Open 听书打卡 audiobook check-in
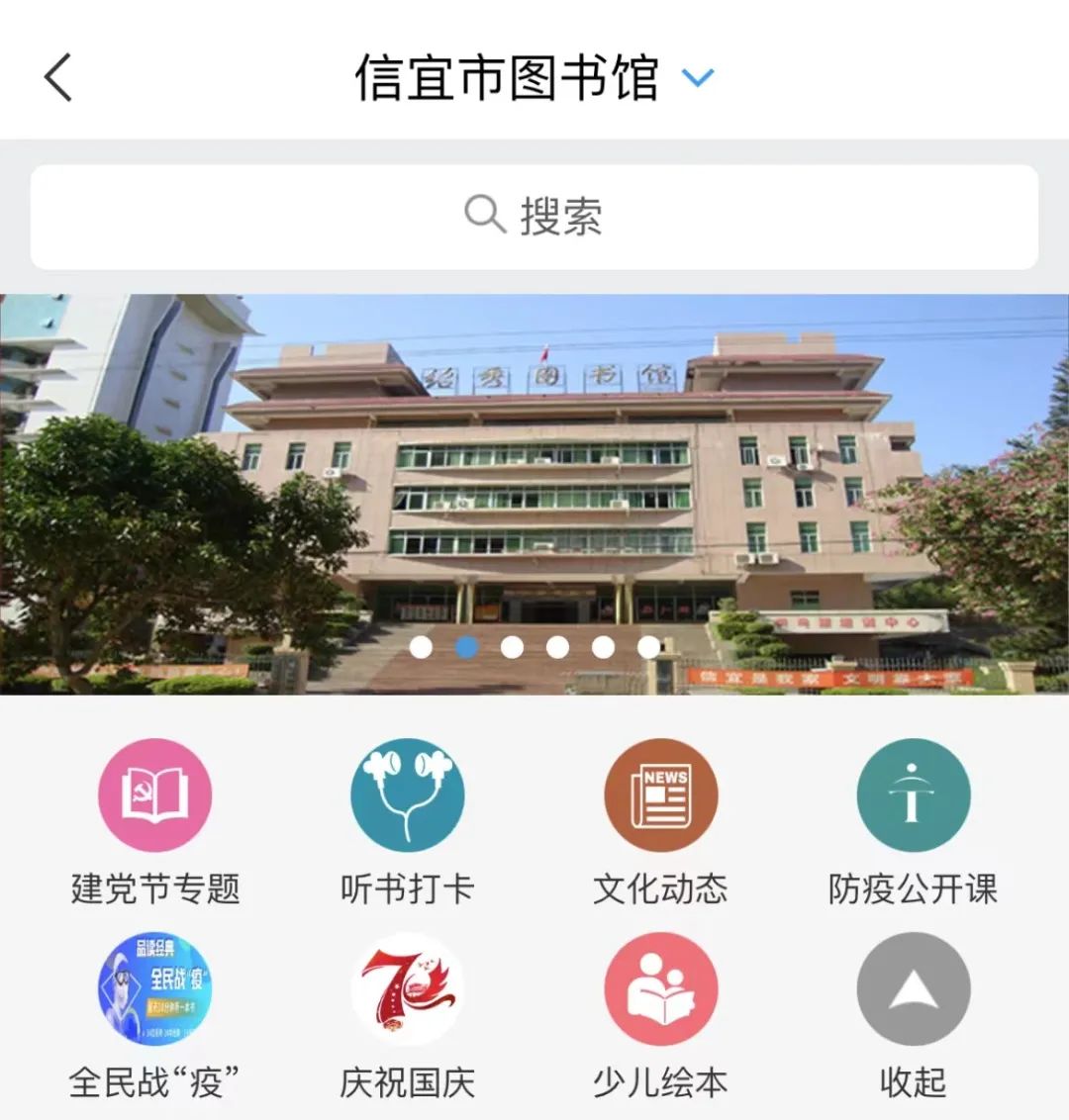This screenshot has width=1069, height=1120. point(407,796)
